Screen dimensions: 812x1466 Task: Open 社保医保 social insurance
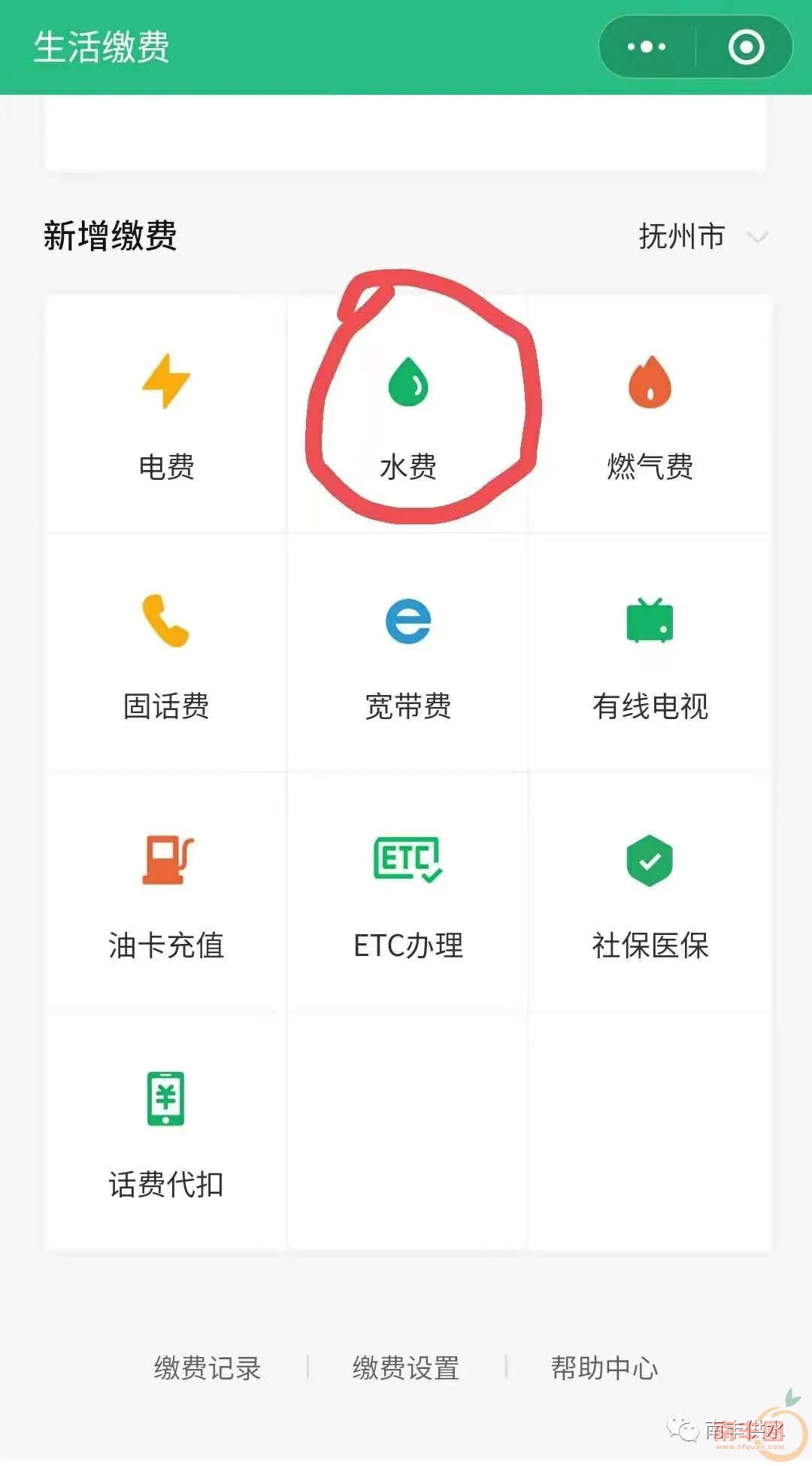650,893
